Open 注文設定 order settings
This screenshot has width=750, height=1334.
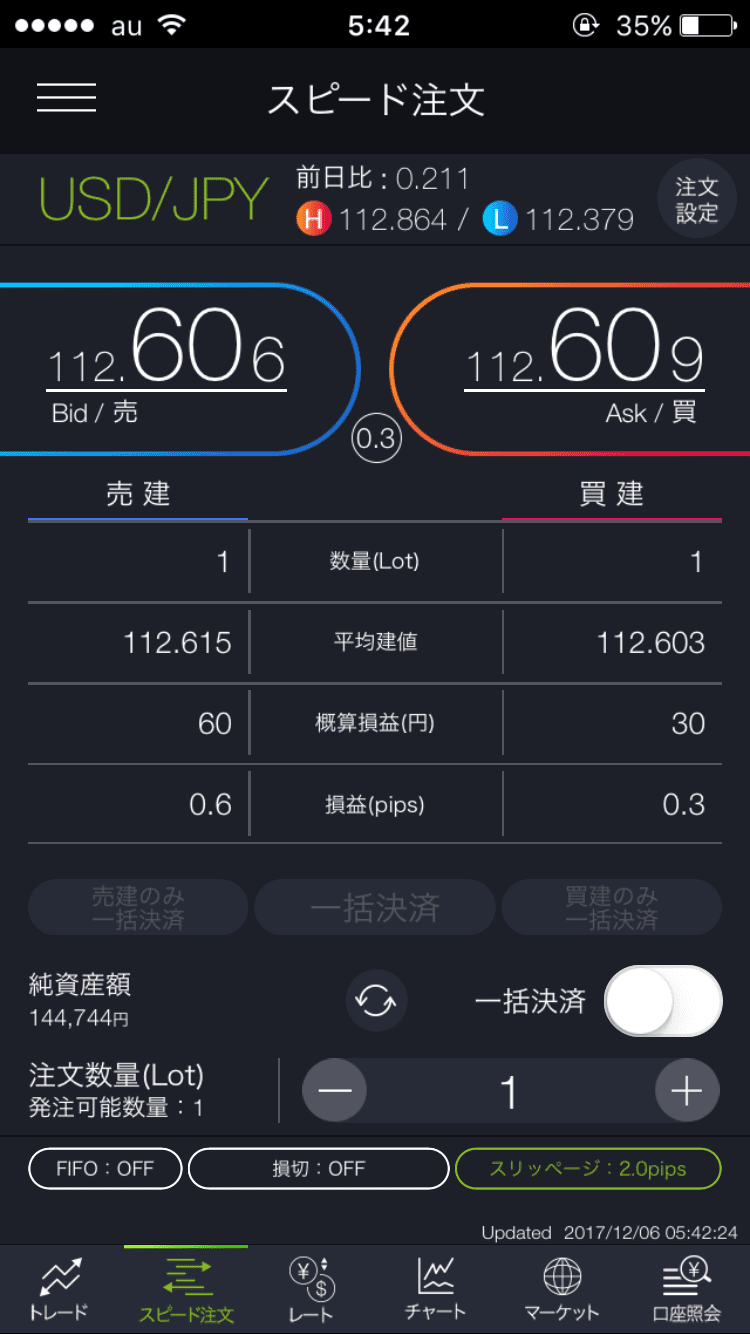coord(696,200)
